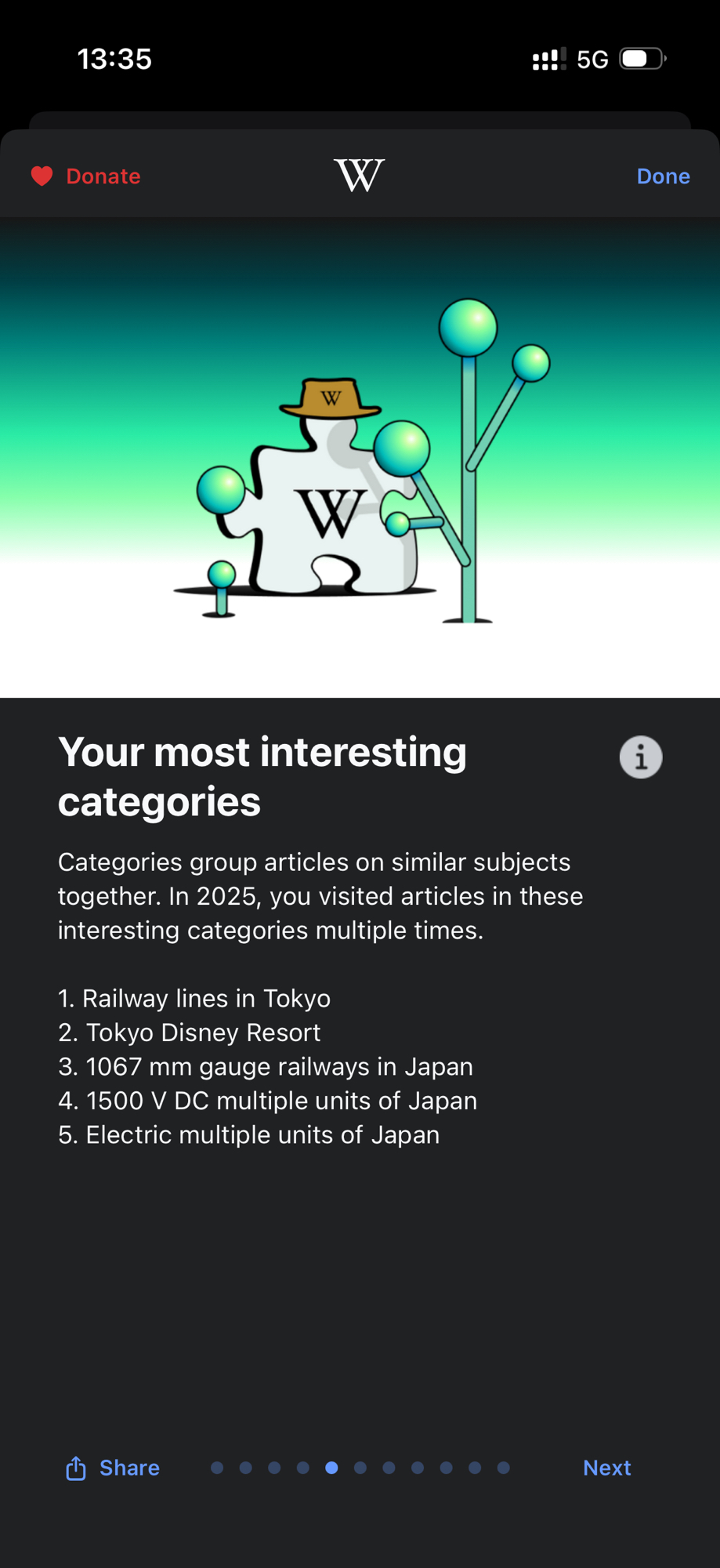Close the year in review with Done

coord(663,176)
